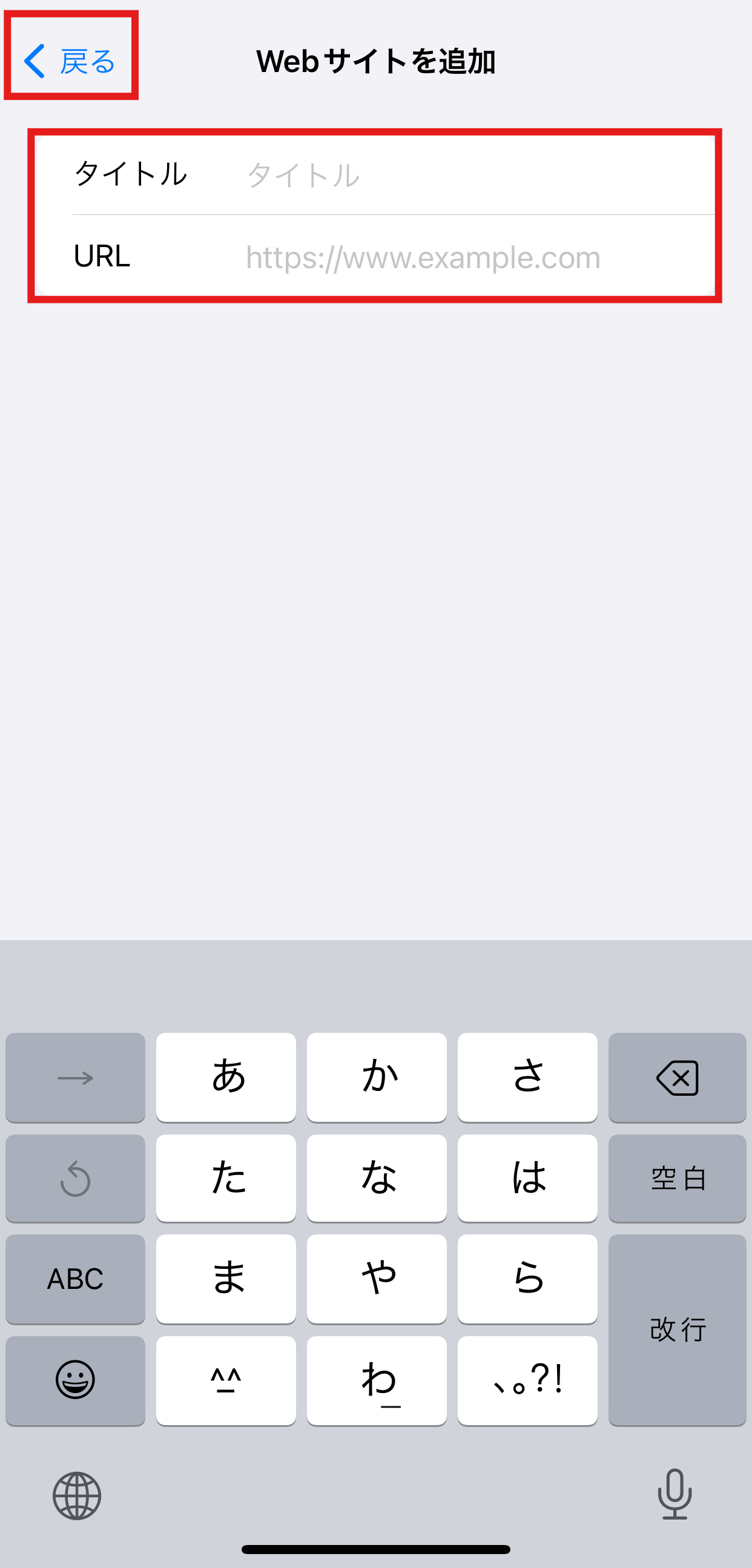Type the あ key
752x1568 pixels.
(x=226, y=1077)
